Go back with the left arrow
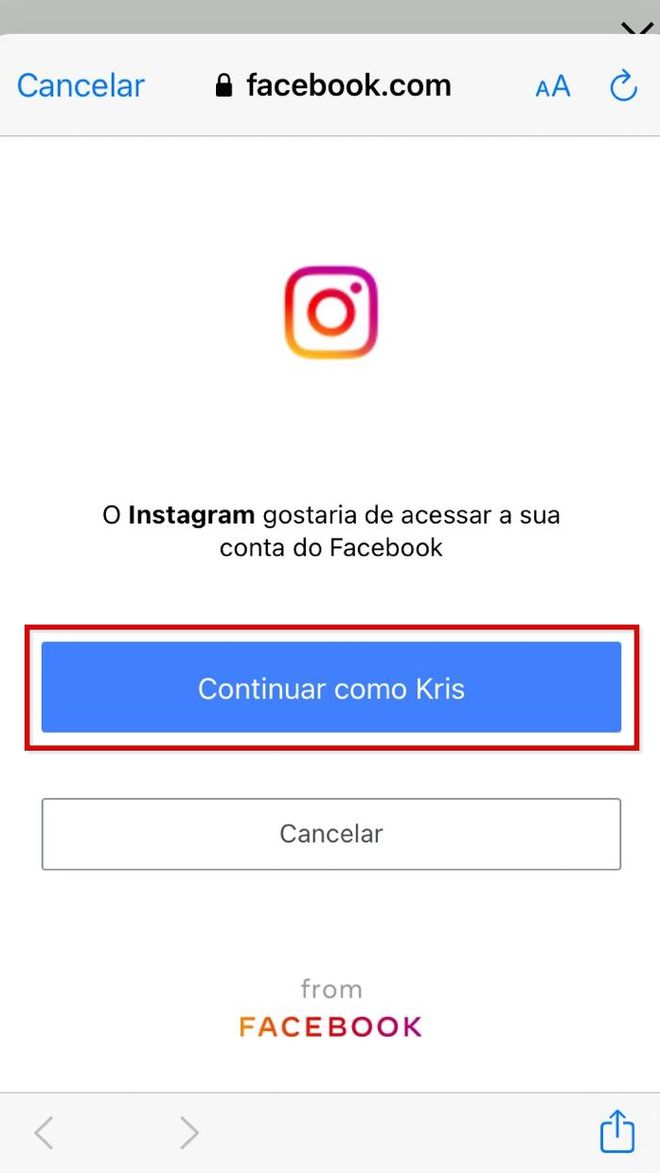Viewport: 660px width, 1173px height. 44,1133
